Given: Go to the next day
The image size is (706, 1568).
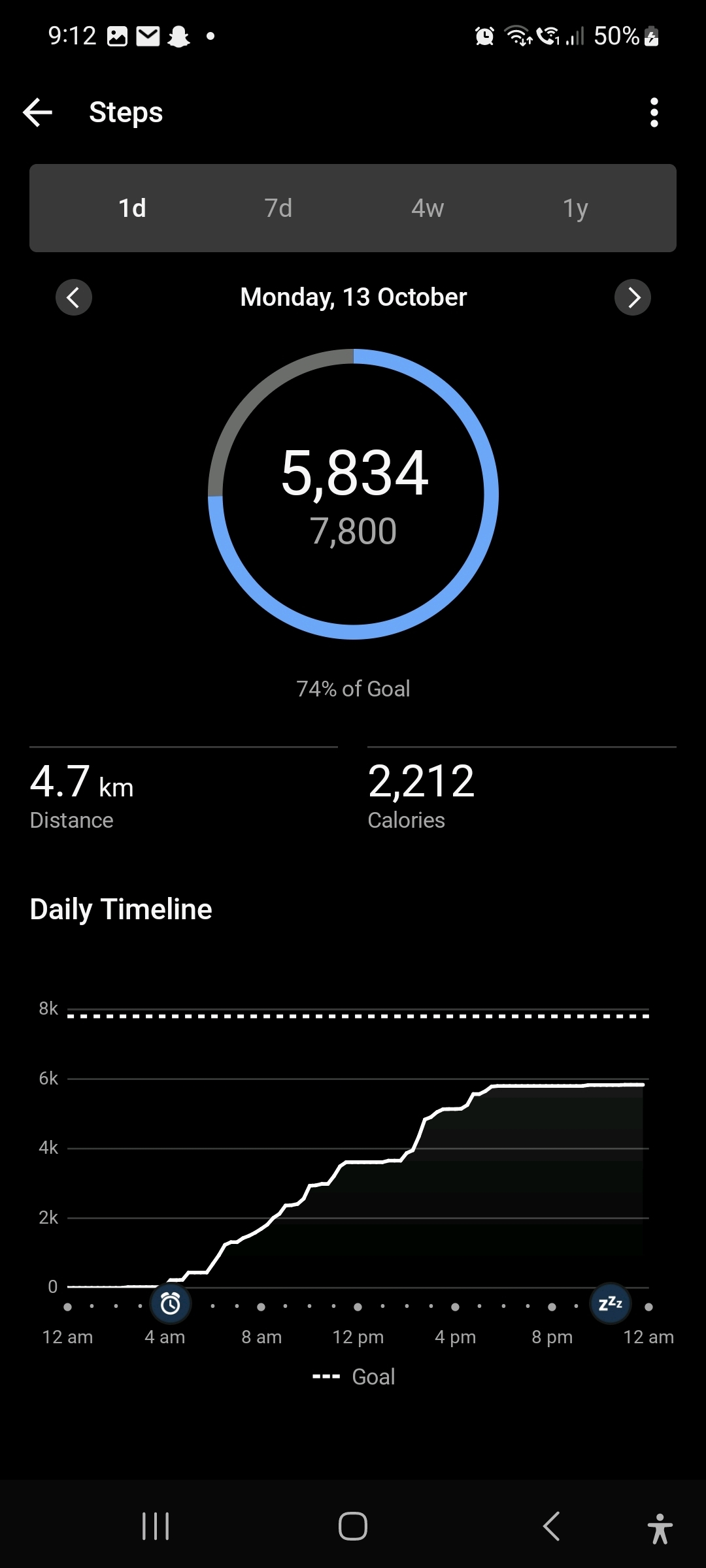Looking at the screenshot, I should 632,297.
